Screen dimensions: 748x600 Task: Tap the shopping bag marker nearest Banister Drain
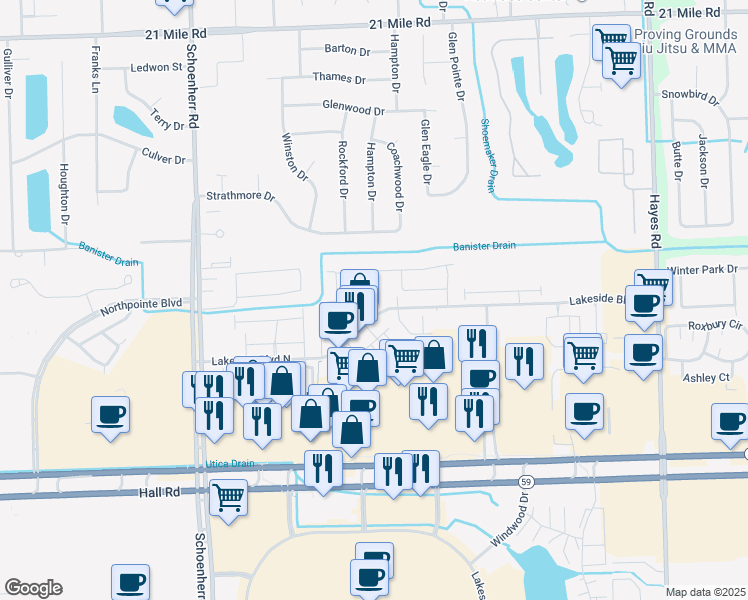pos(360,279)
